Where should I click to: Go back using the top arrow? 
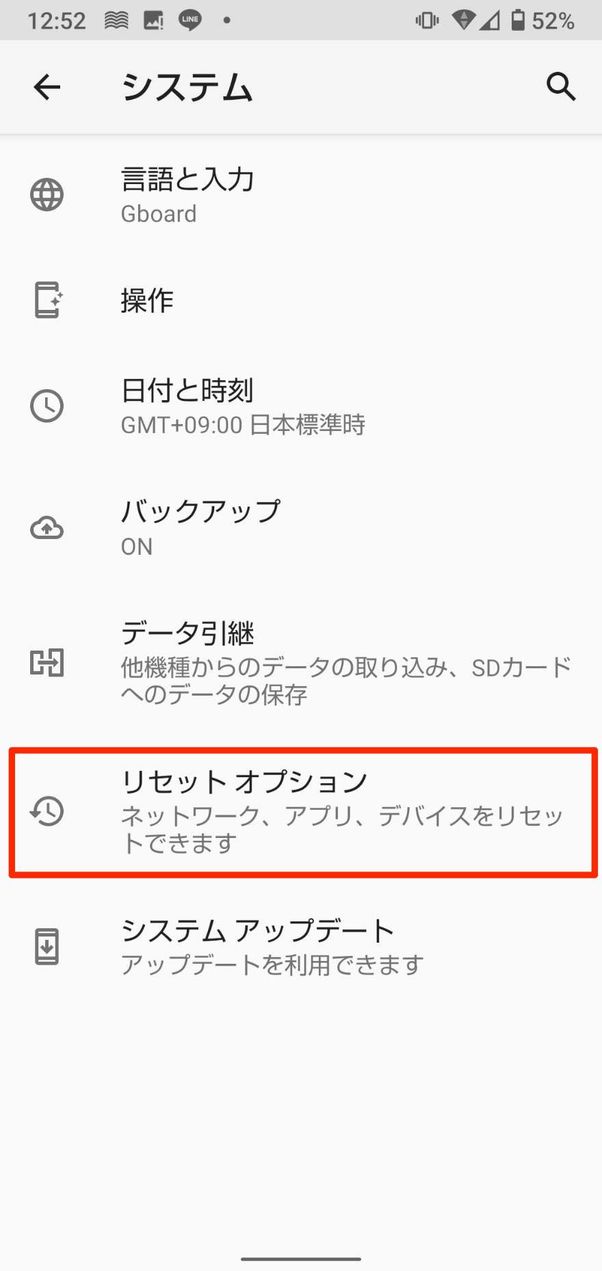pos(47,88)
